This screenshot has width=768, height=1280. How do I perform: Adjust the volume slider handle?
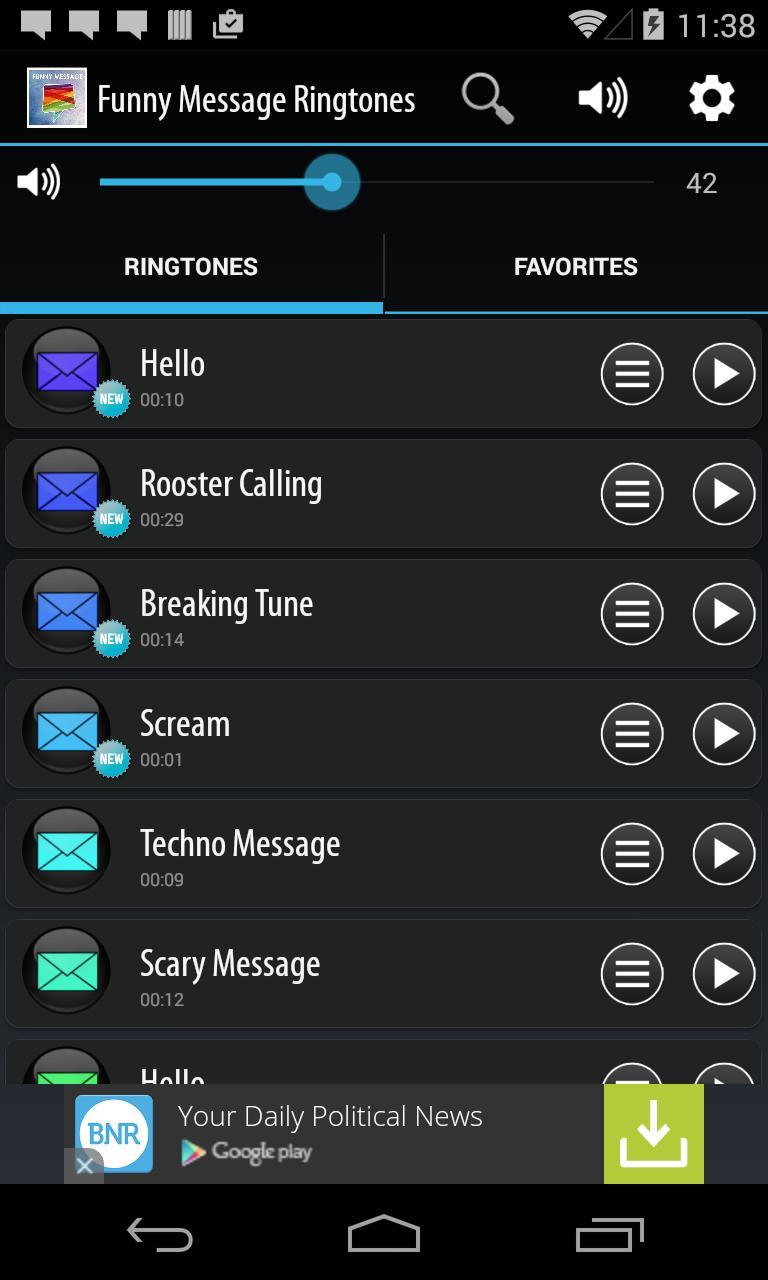click(332, 182)
